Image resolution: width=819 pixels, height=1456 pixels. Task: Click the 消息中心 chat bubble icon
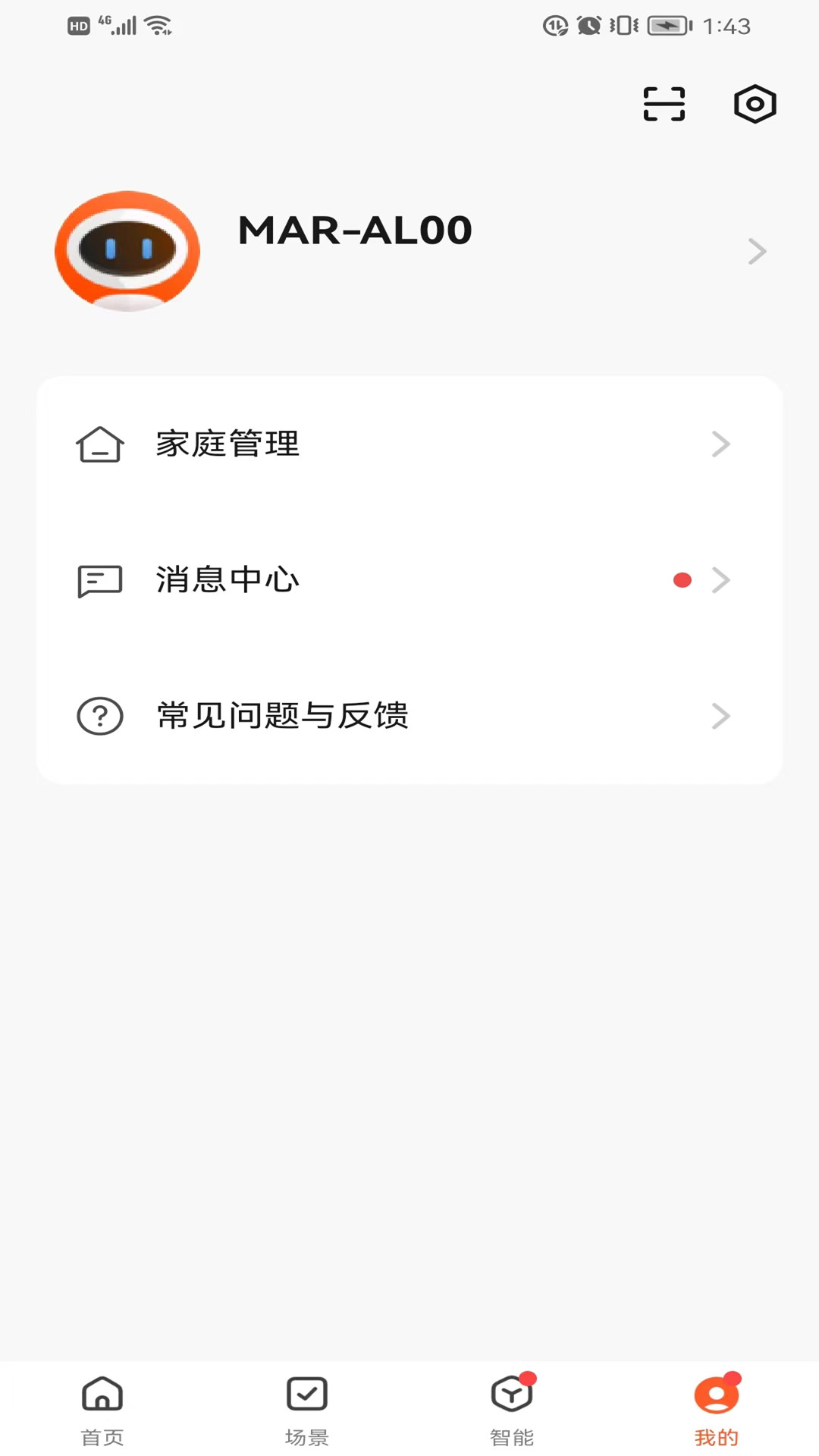99,580
